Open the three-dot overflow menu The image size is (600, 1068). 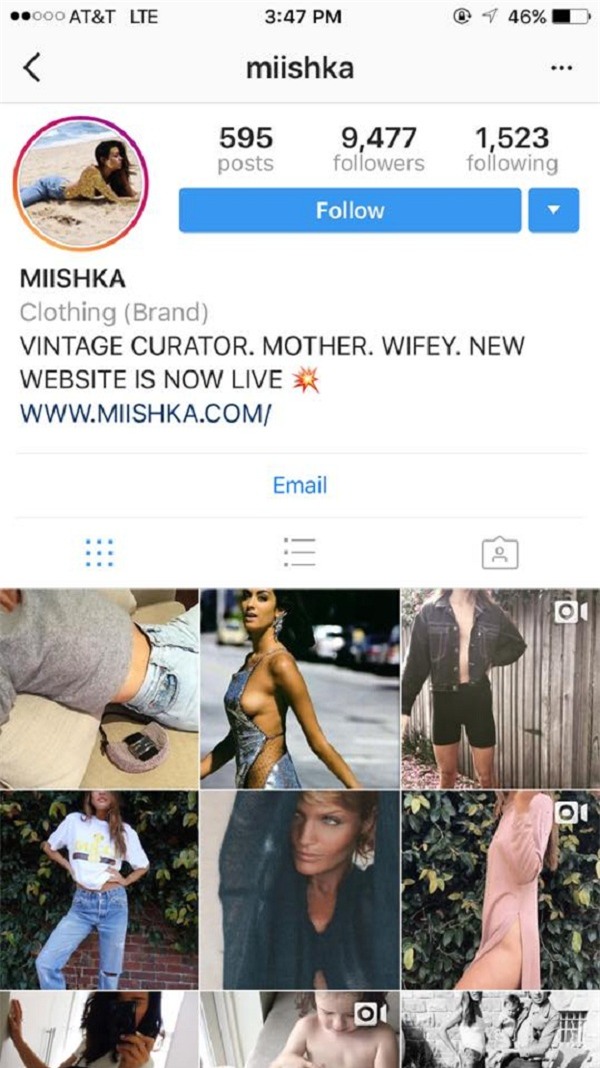(561, 68)
